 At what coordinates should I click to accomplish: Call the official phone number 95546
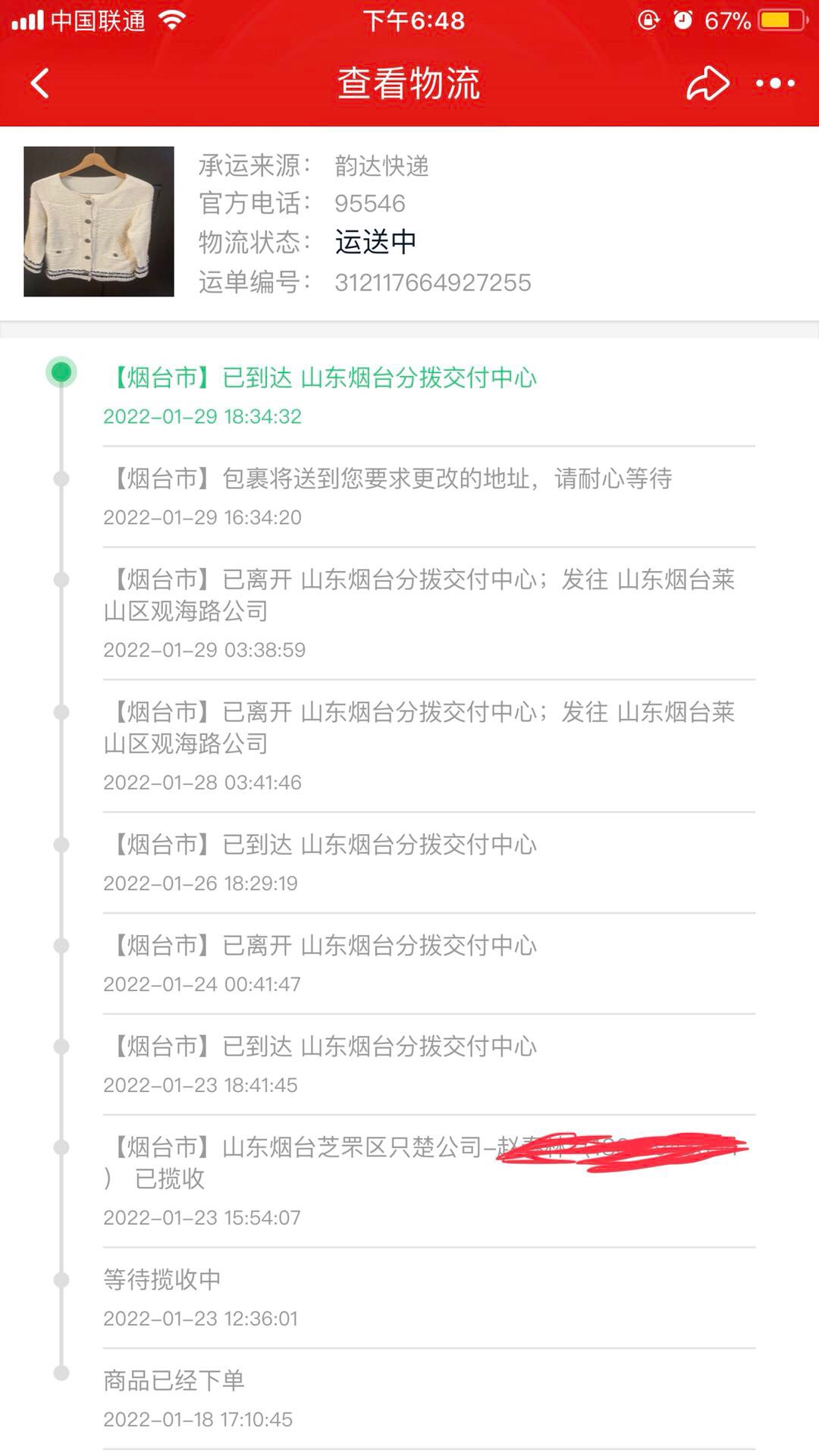tap(370, 203)
